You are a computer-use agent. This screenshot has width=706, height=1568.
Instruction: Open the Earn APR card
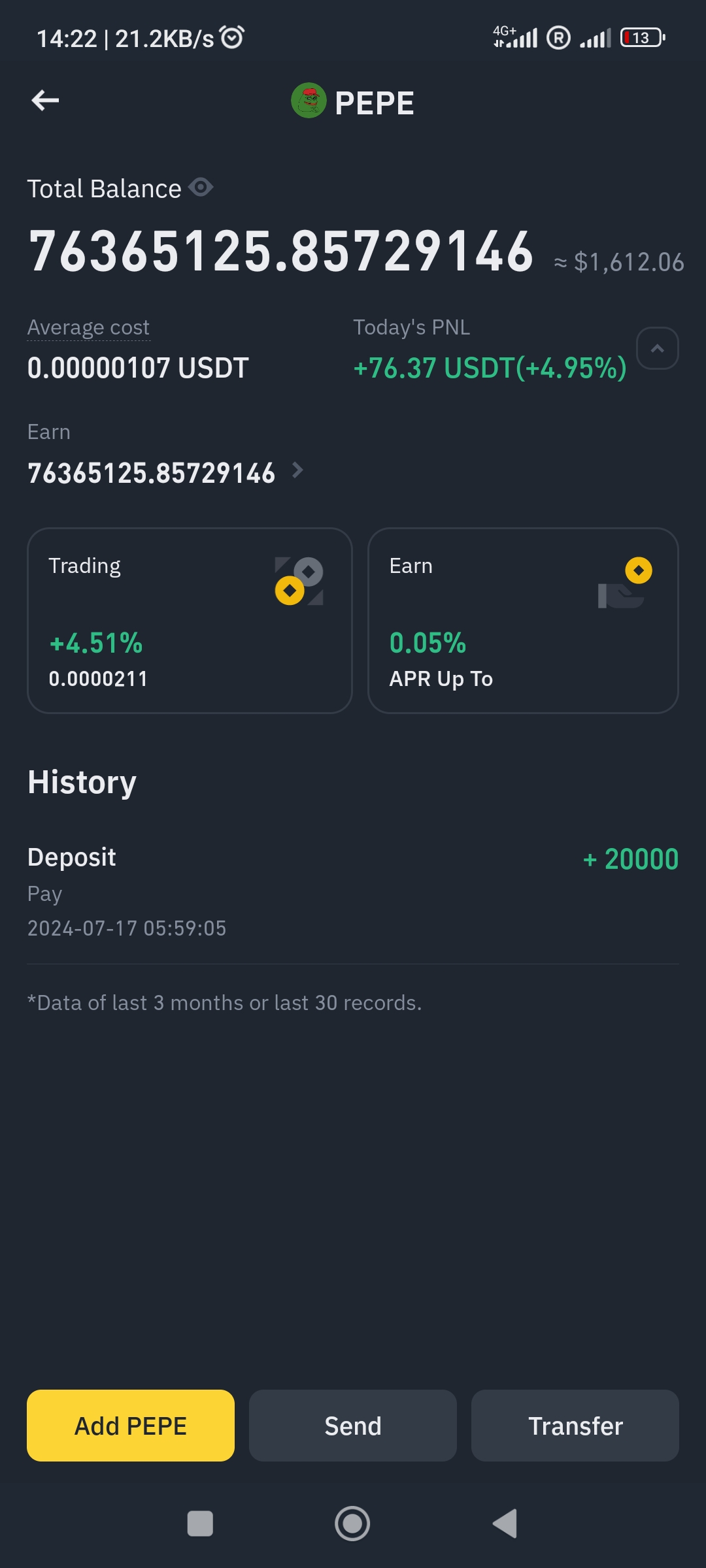point(523,620)
